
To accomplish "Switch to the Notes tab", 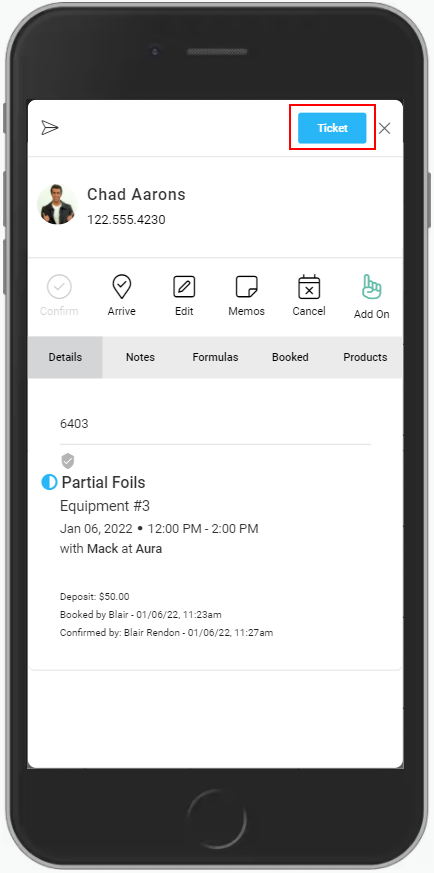I will coord(140,357).
